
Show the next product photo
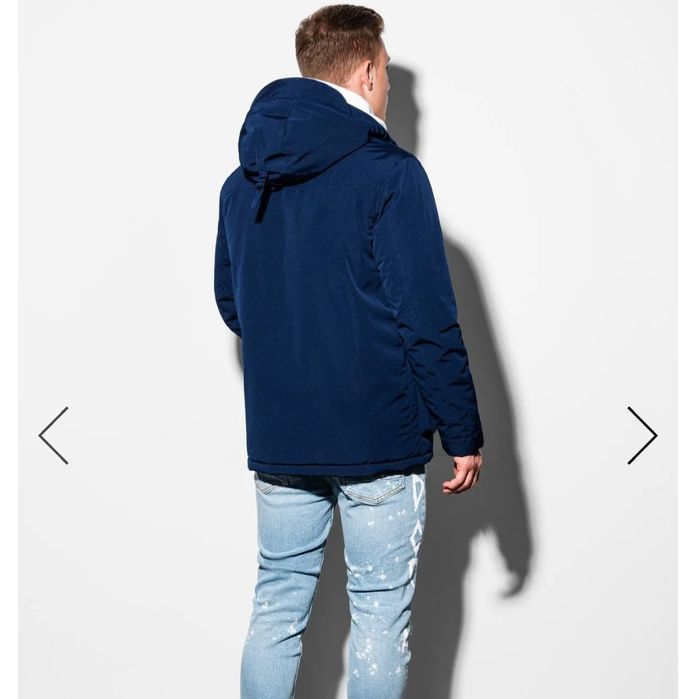pos(642,435)
